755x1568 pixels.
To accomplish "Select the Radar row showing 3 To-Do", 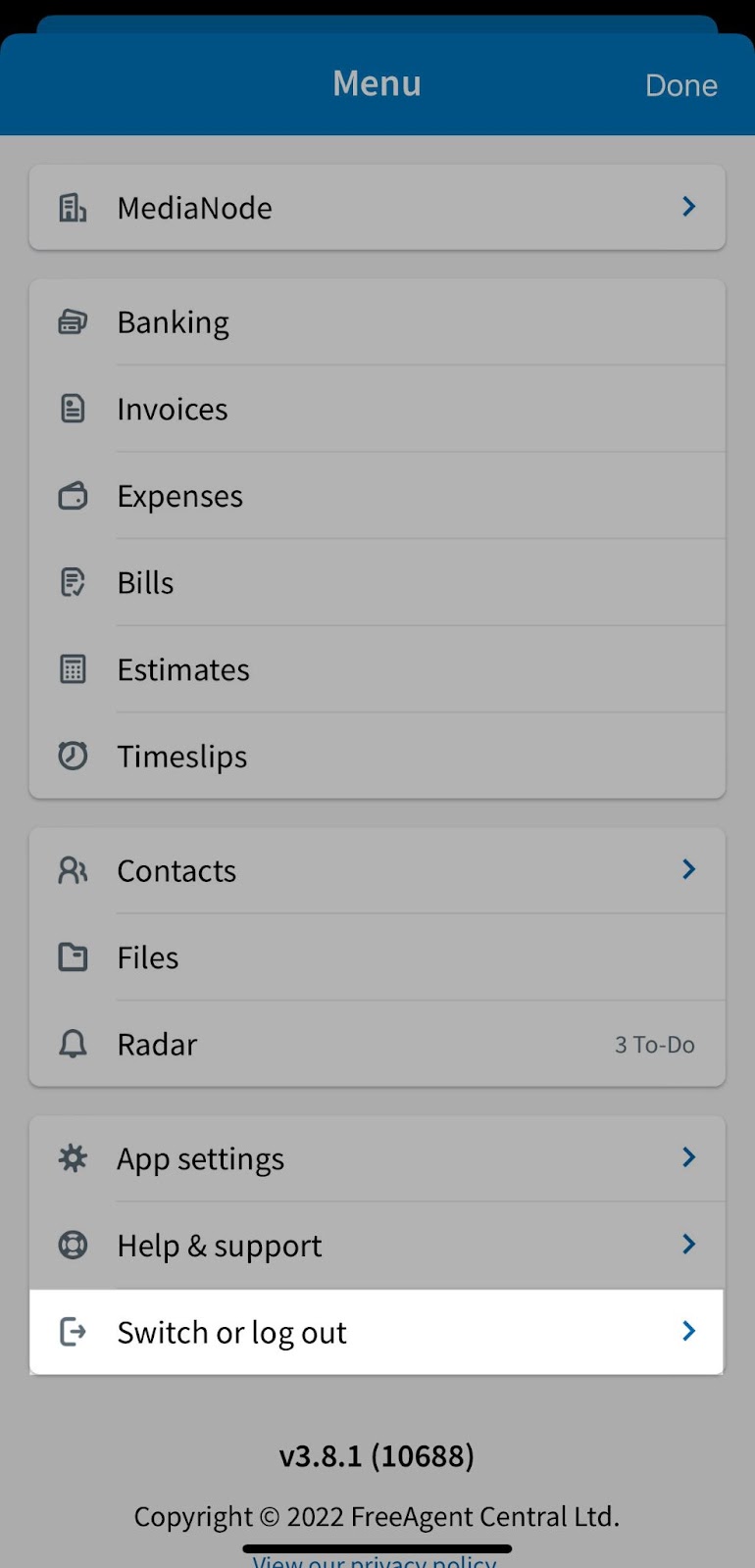I will click(377, 1044).
